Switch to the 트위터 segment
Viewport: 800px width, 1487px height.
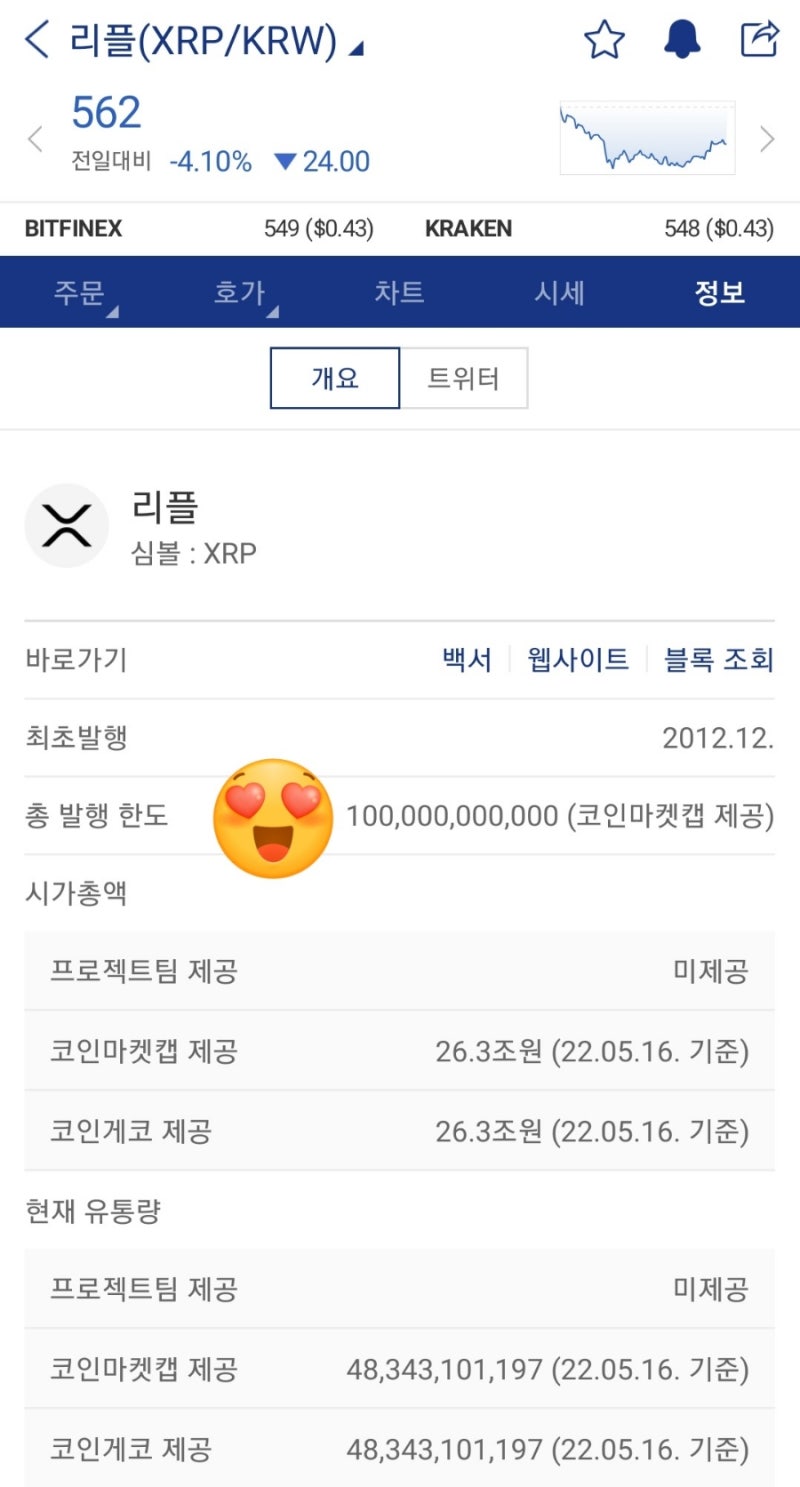coord(464,378)
